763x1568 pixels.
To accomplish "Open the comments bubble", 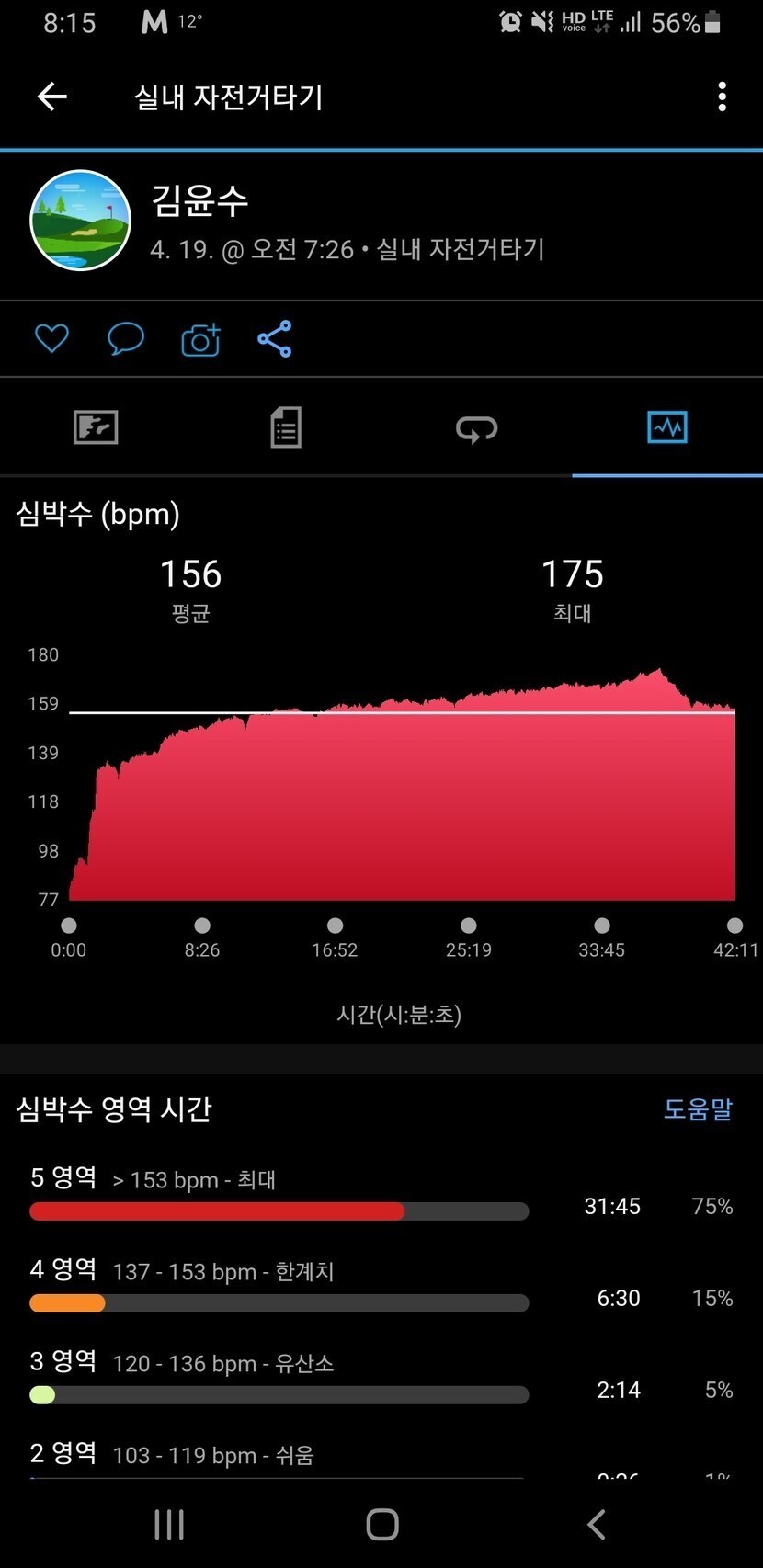I will 126,339.
